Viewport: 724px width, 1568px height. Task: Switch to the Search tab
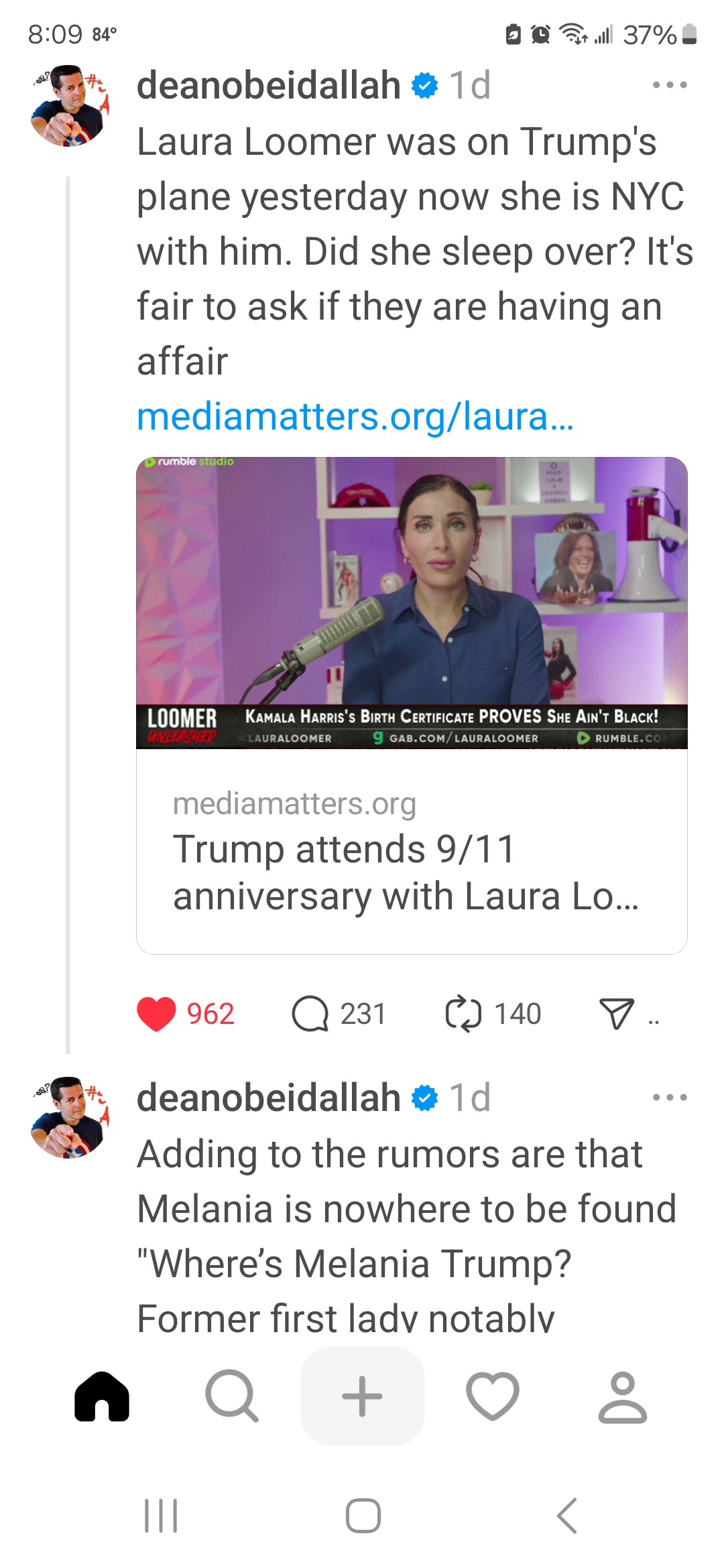tap(231, 1396)
